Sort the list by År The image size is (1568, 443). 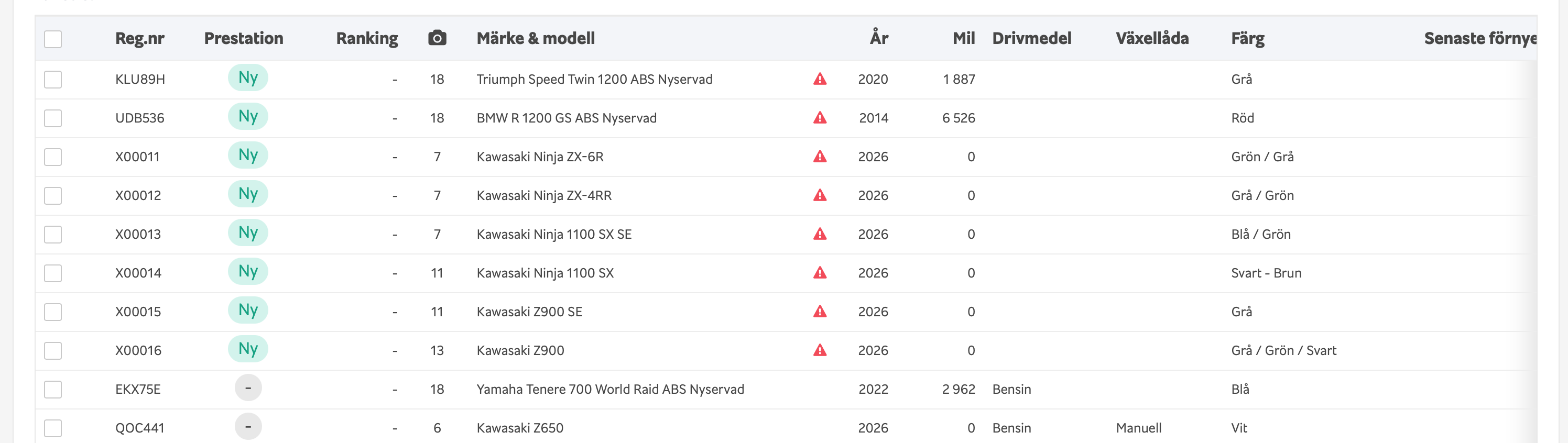(x=878, y=38)
